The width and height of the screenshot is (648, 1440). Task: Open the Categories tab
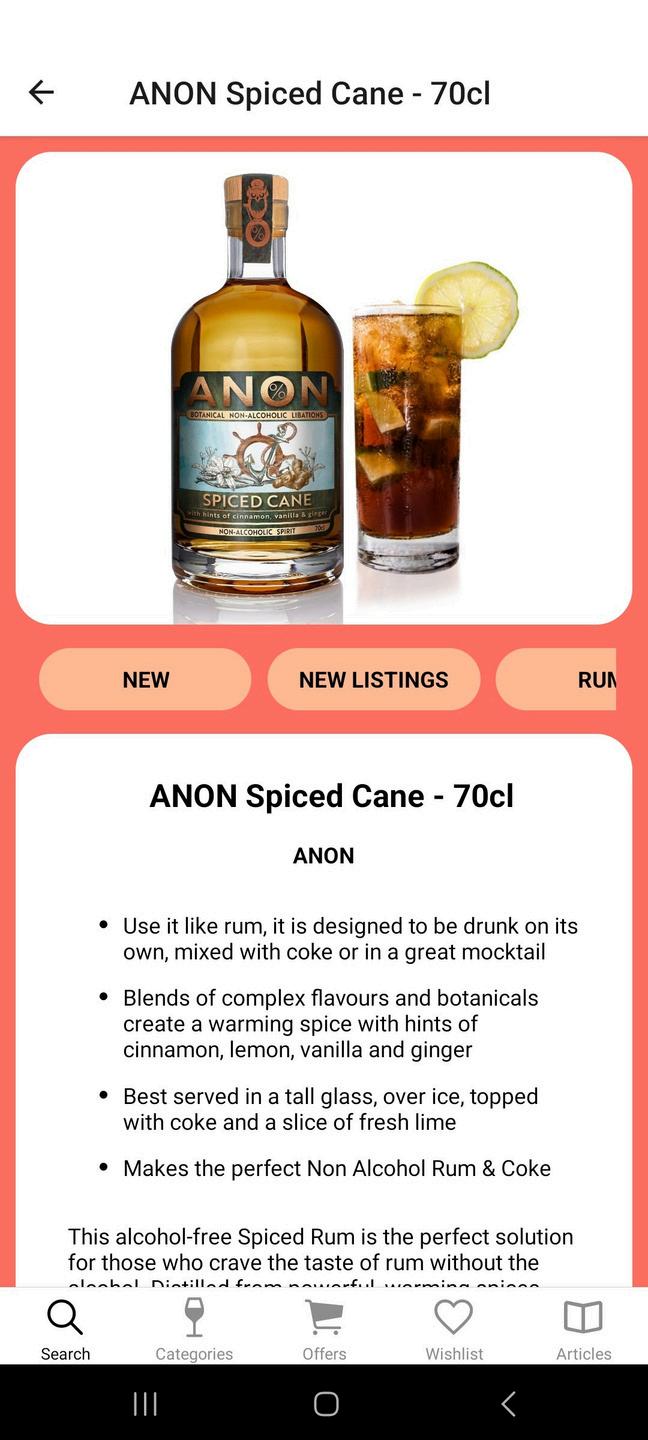coord(194,1330)
